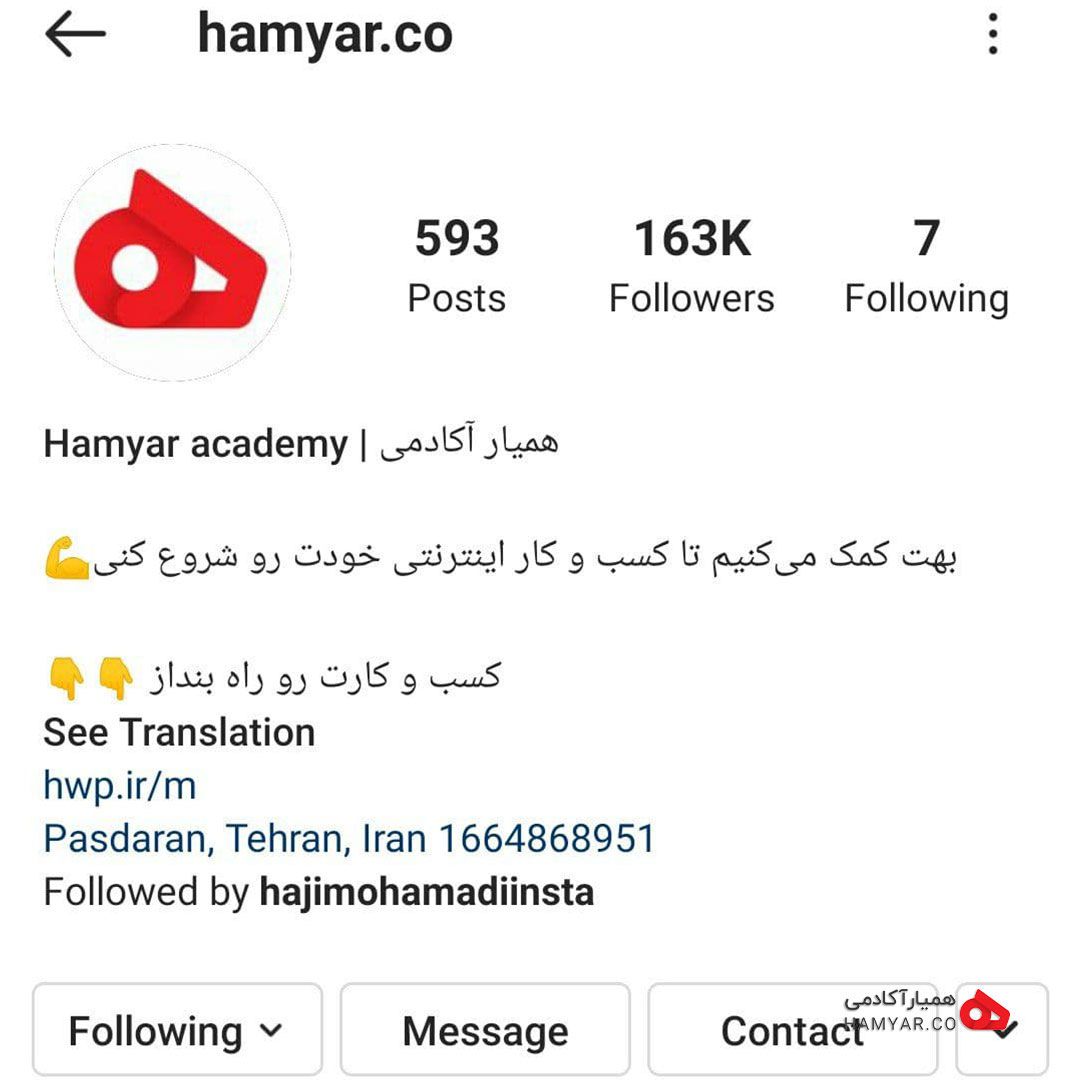
Task: Send a Message to hamyar.co
Action: tap(485, 1030)
